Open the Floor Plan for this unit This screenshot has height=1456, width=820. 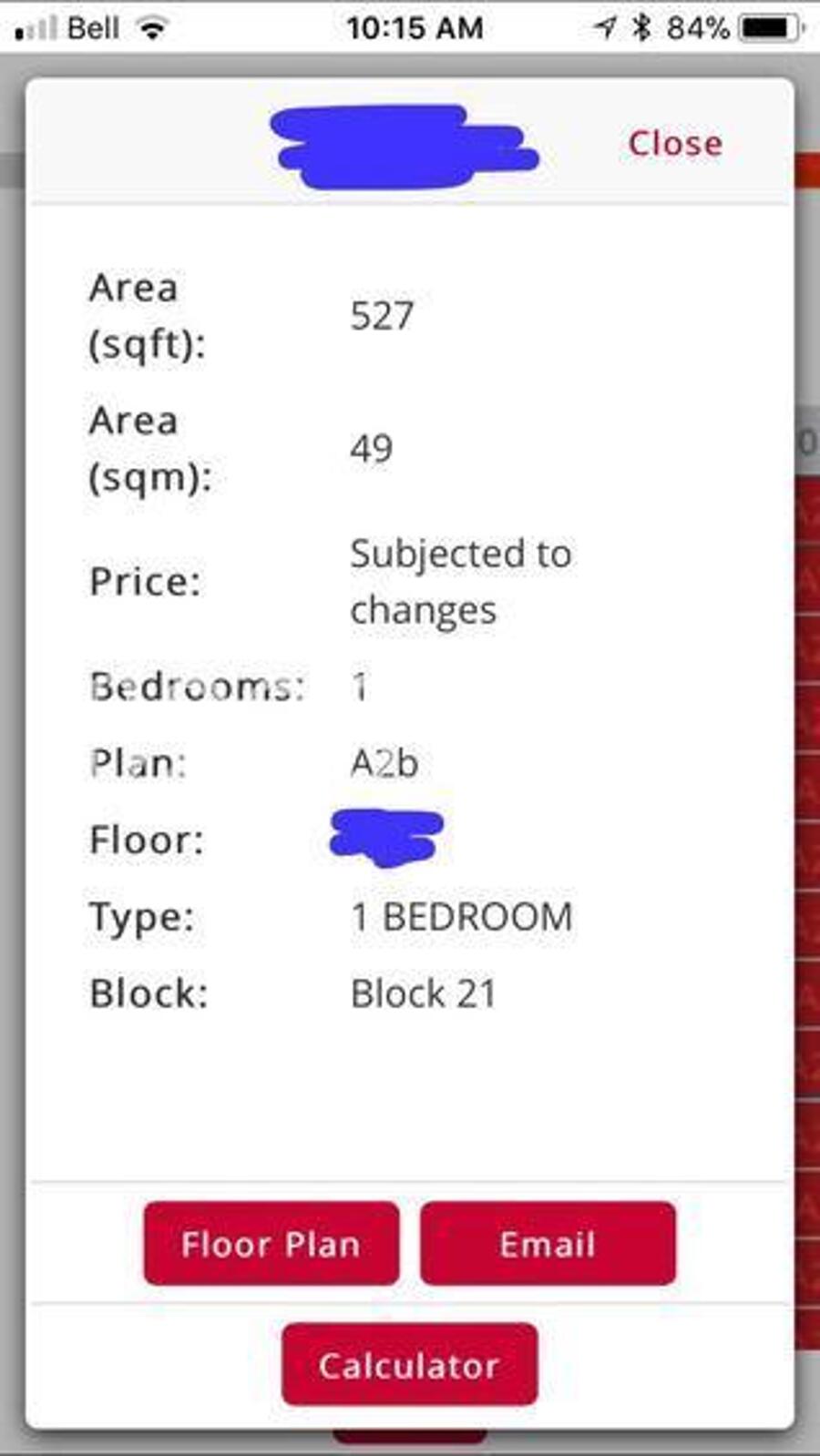(271, 1243)
